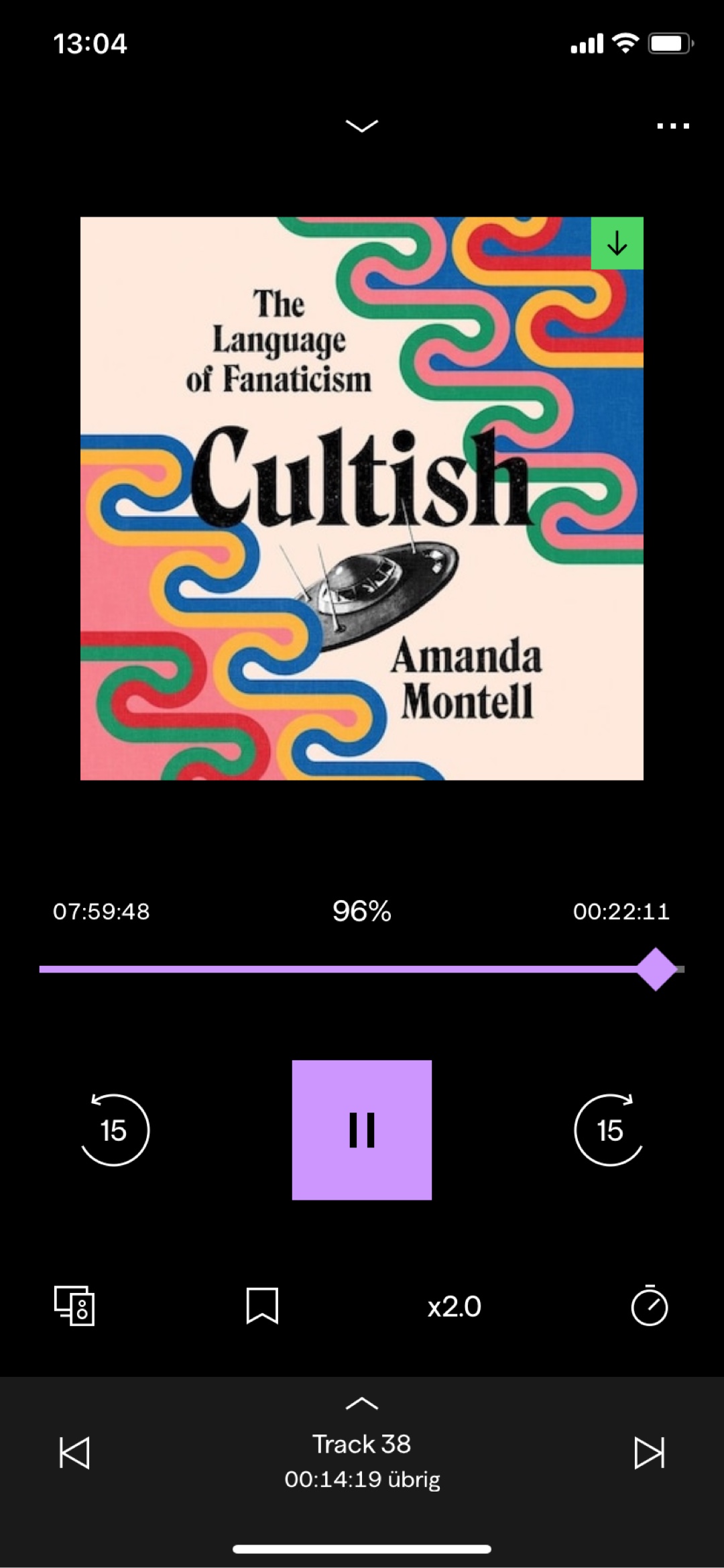Image resolution: width=724 pixels, height=1568 pixels.
Task: Skip to the next track
Action: click(x=649, y=1453)
